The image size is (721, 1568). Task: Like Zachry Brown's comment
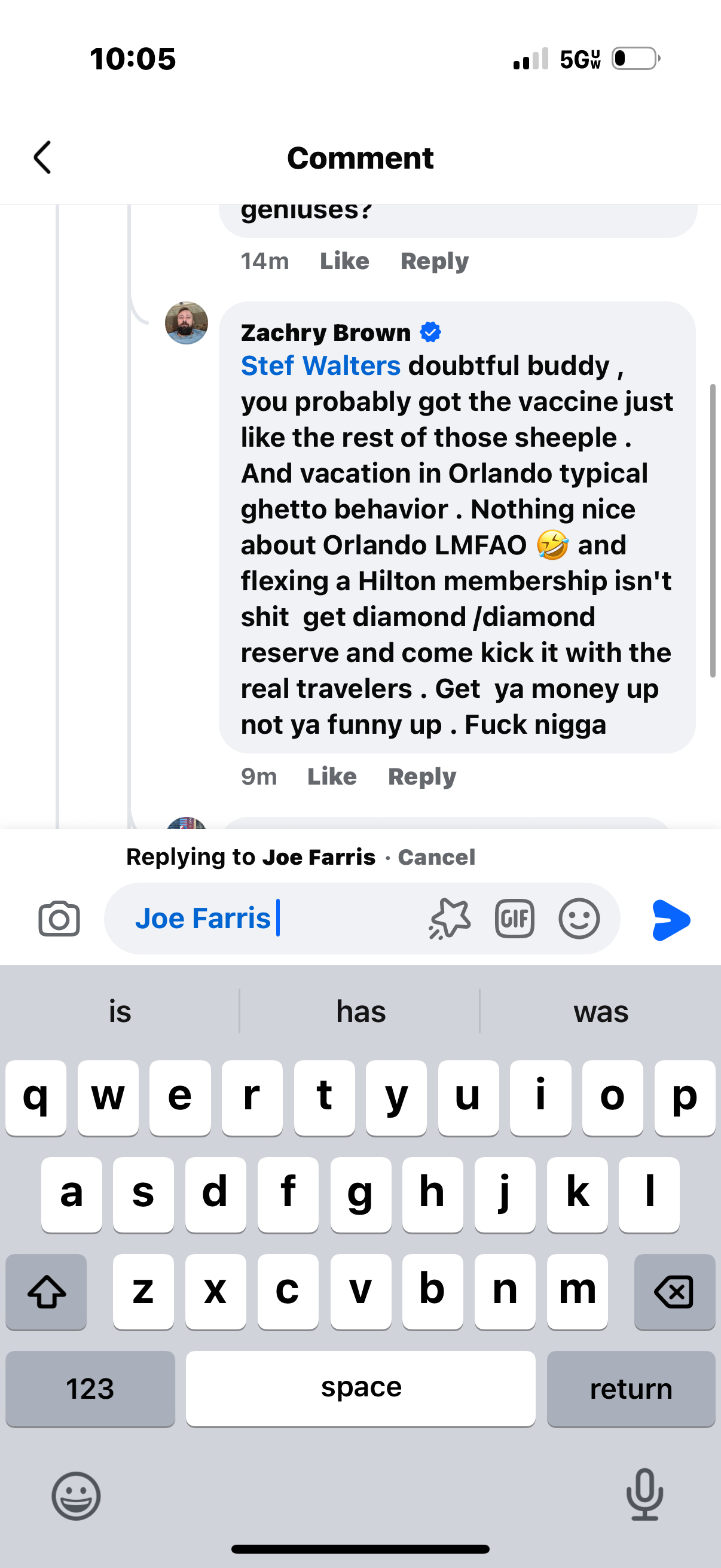(332, 776)
